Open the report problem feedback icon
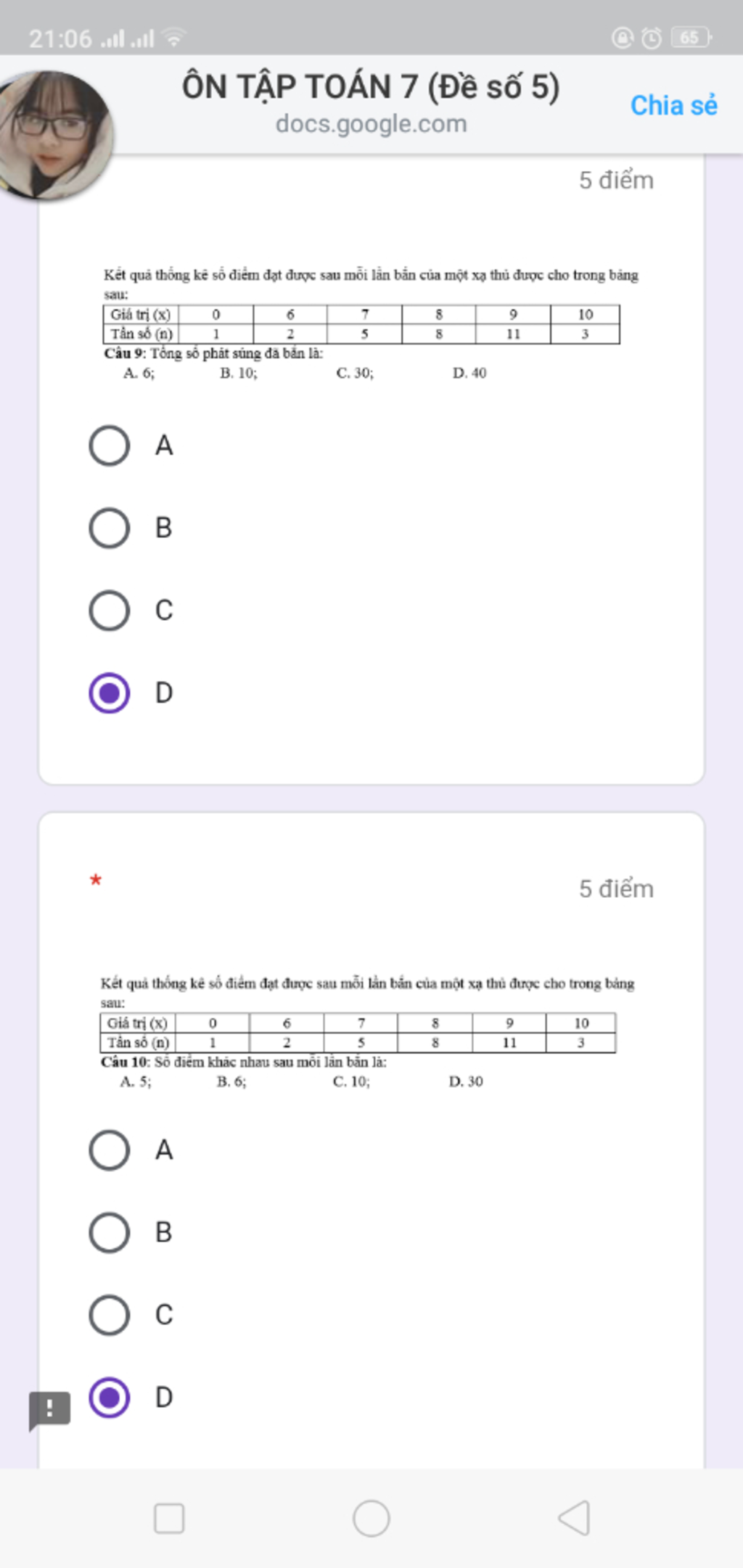Image resolution: width=743 pixels, height=1568 pixels. click(x=49, y=1410)
